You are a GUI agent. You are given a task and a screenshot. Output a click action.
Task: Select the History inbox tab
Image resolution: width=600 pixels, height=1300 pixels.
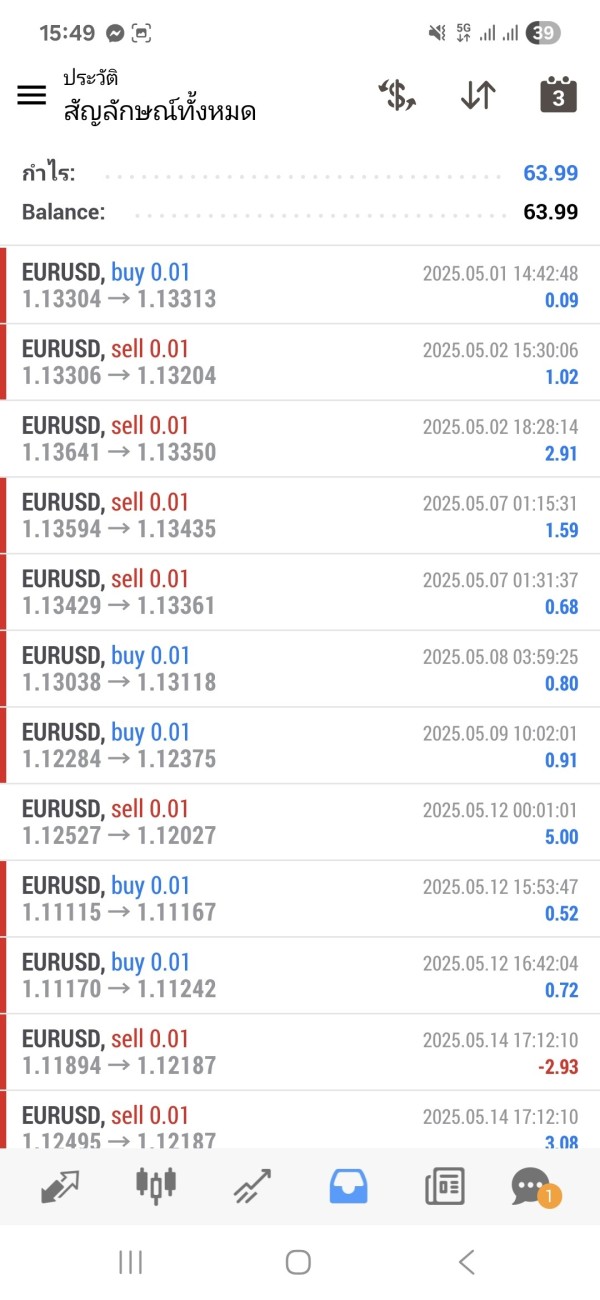point(348,1186)
